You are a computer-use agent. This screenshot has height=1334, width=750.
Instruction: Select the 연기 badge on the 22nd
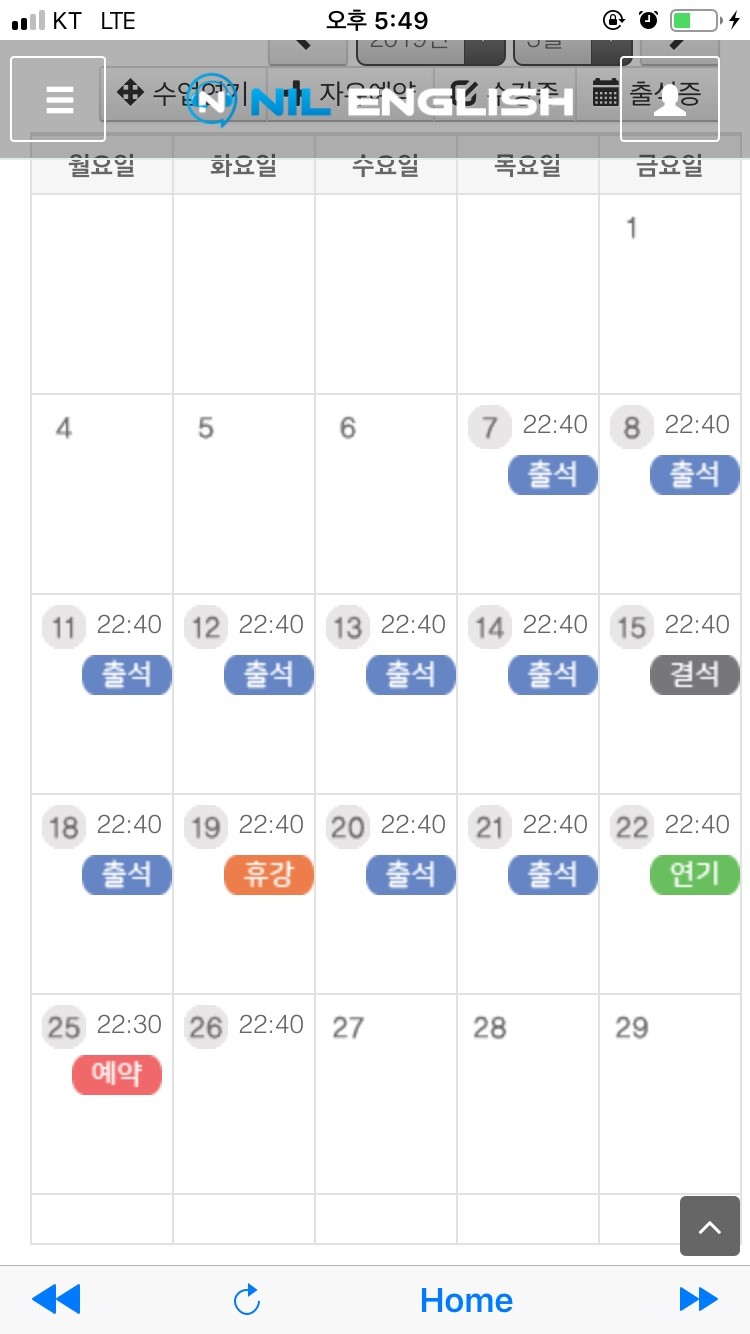[695, 875]
